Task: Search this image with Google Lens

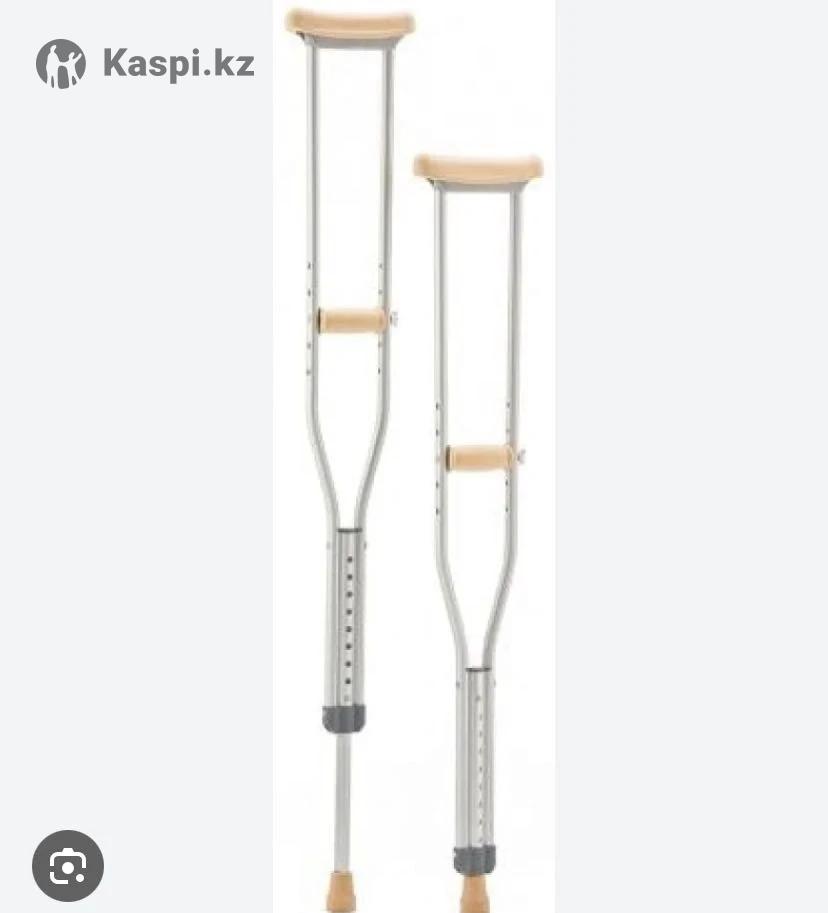Action: [x=68, y=866]
